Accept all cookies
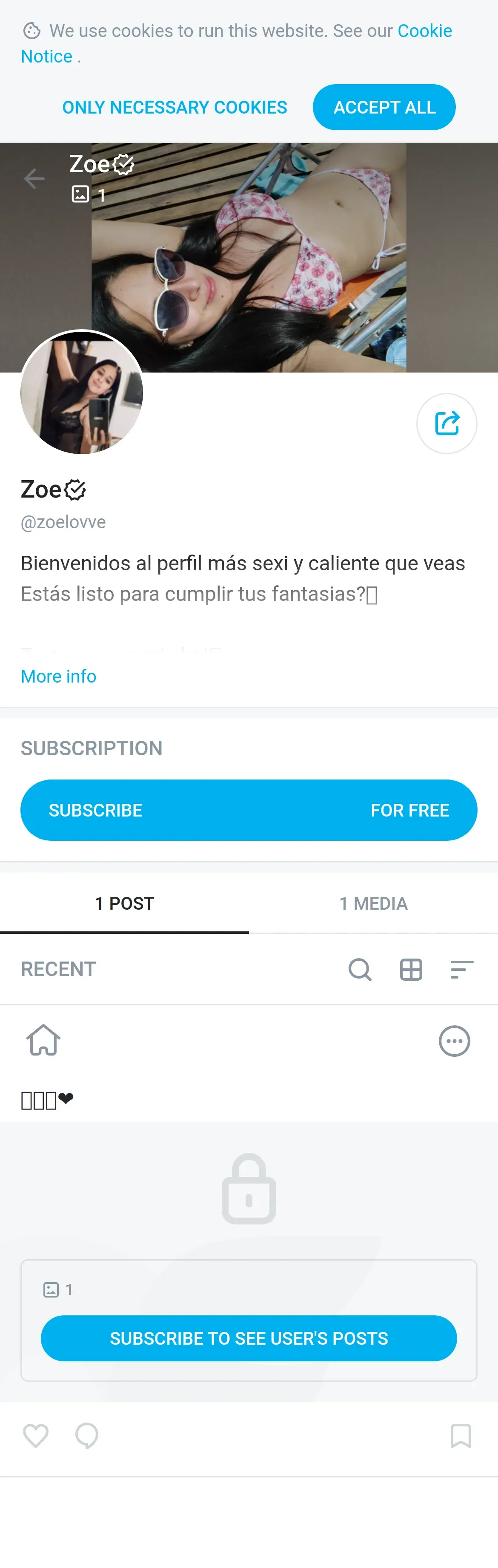Viewport: 498px width, 1568px height. pos(384,107)
